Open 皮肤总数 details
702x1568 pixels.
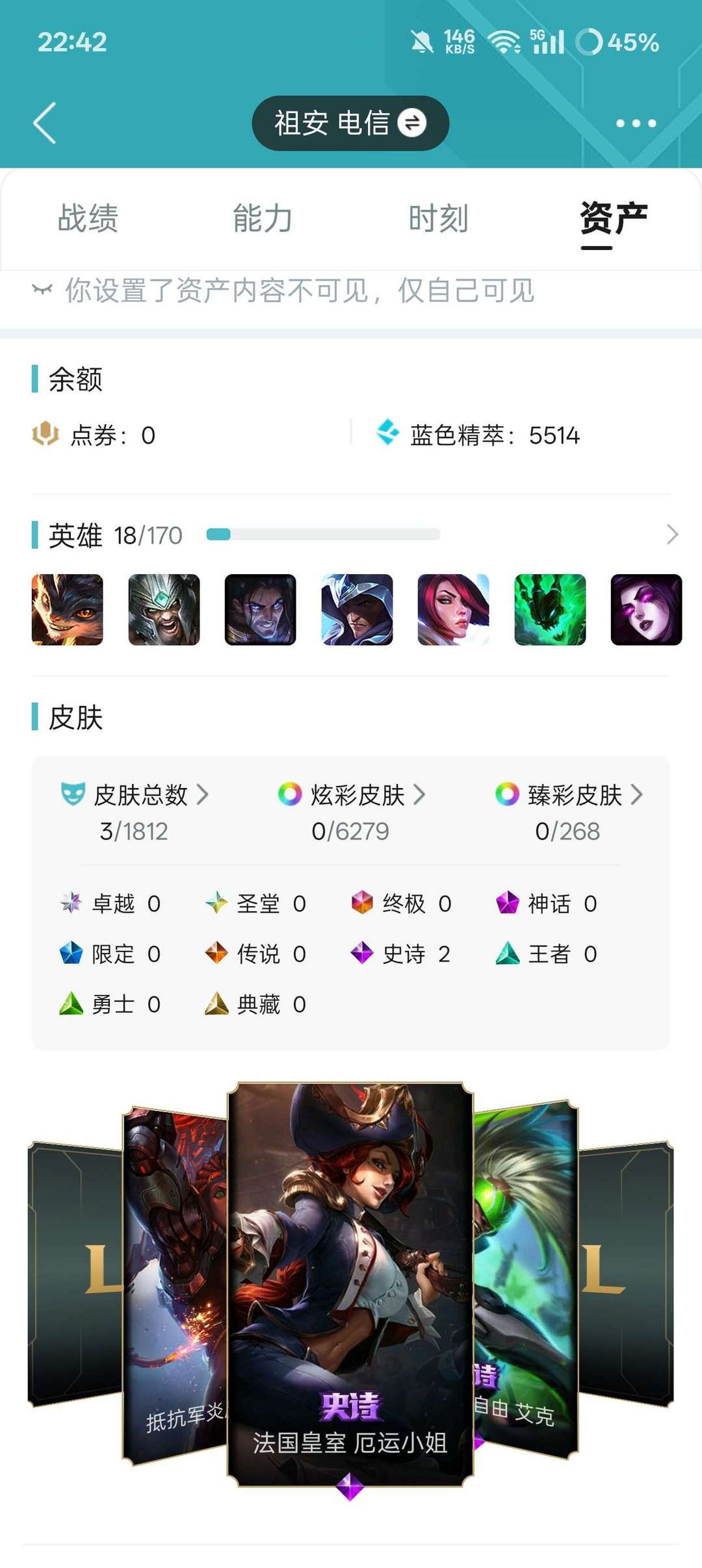pyautogui.click(x=135, y=811)
